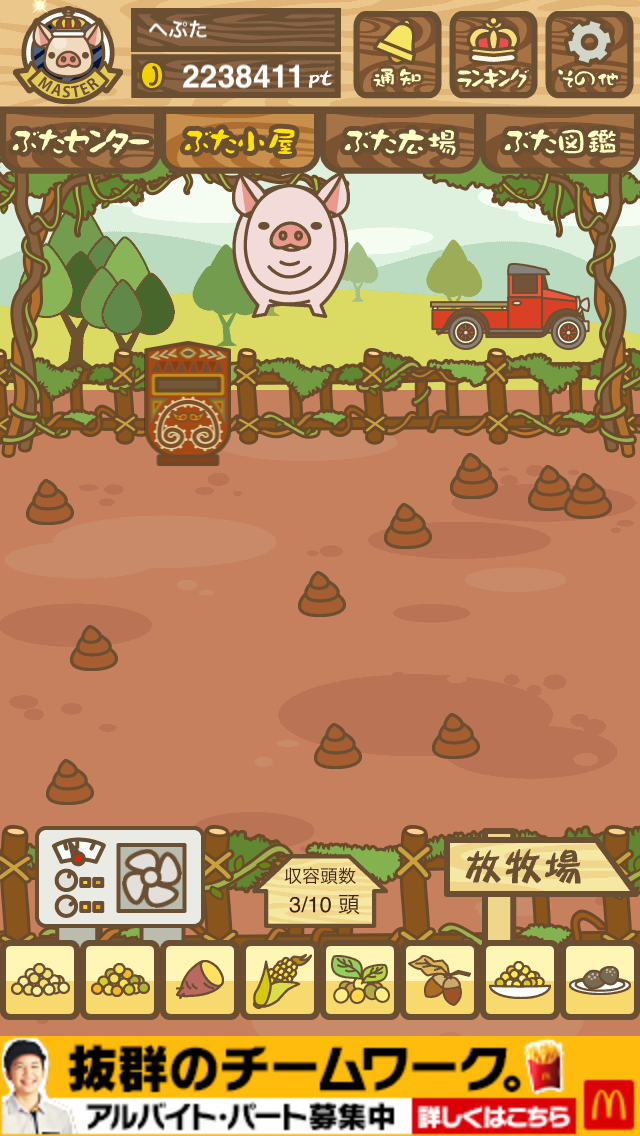Image resolution: width=640 pixels, height=1136 pixels.
Task: Open the 通知 notifications bell
Action: coord(397,54)
